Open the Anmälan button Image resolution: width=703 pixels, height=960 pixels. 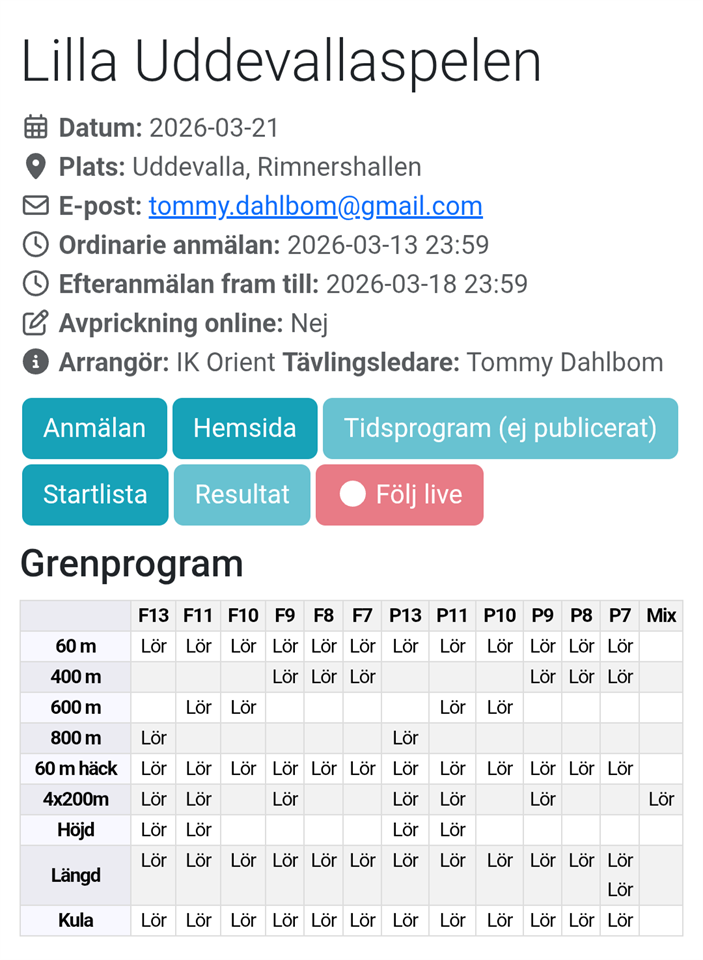[x=94, y=429]
